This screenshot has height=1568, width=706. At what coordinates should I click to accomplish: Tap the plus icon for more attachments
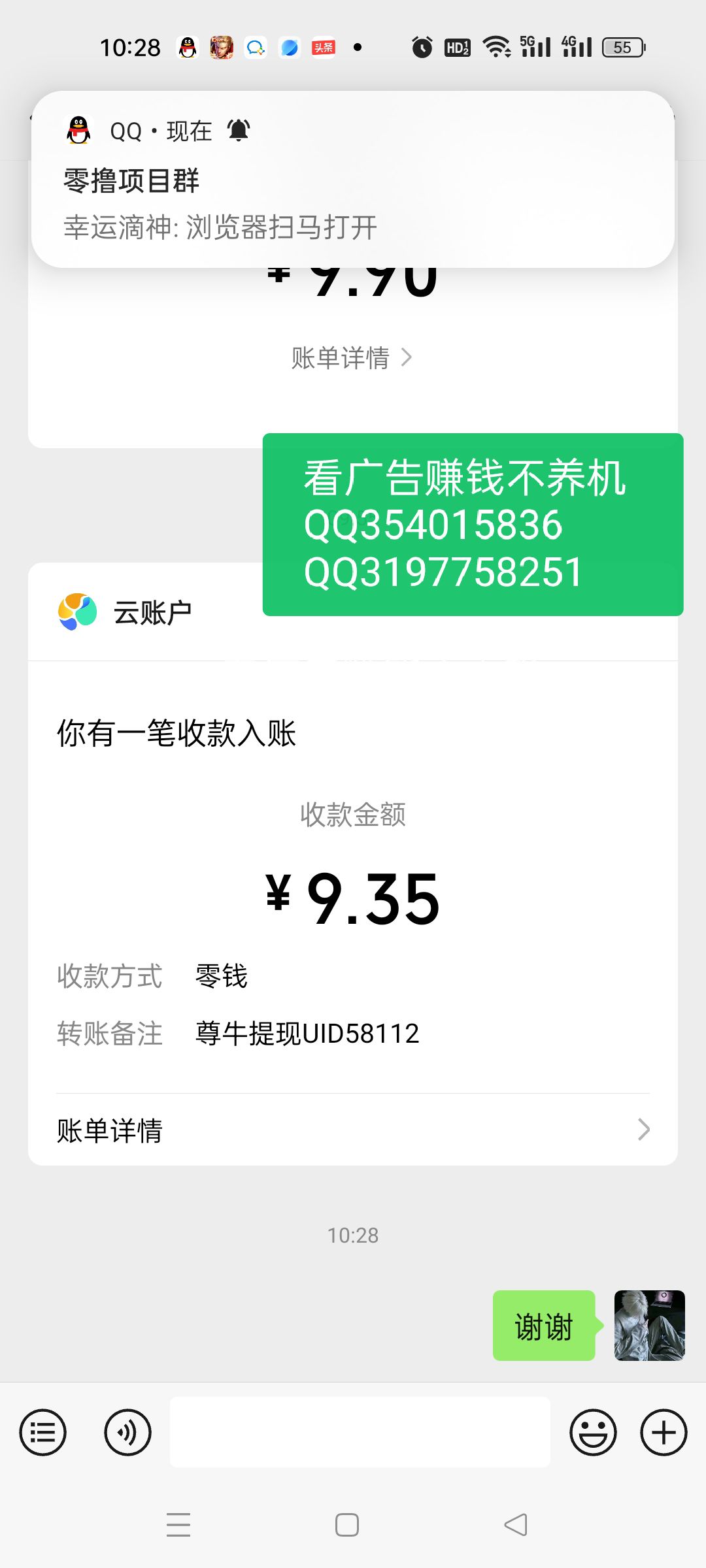coord(664,1431)
